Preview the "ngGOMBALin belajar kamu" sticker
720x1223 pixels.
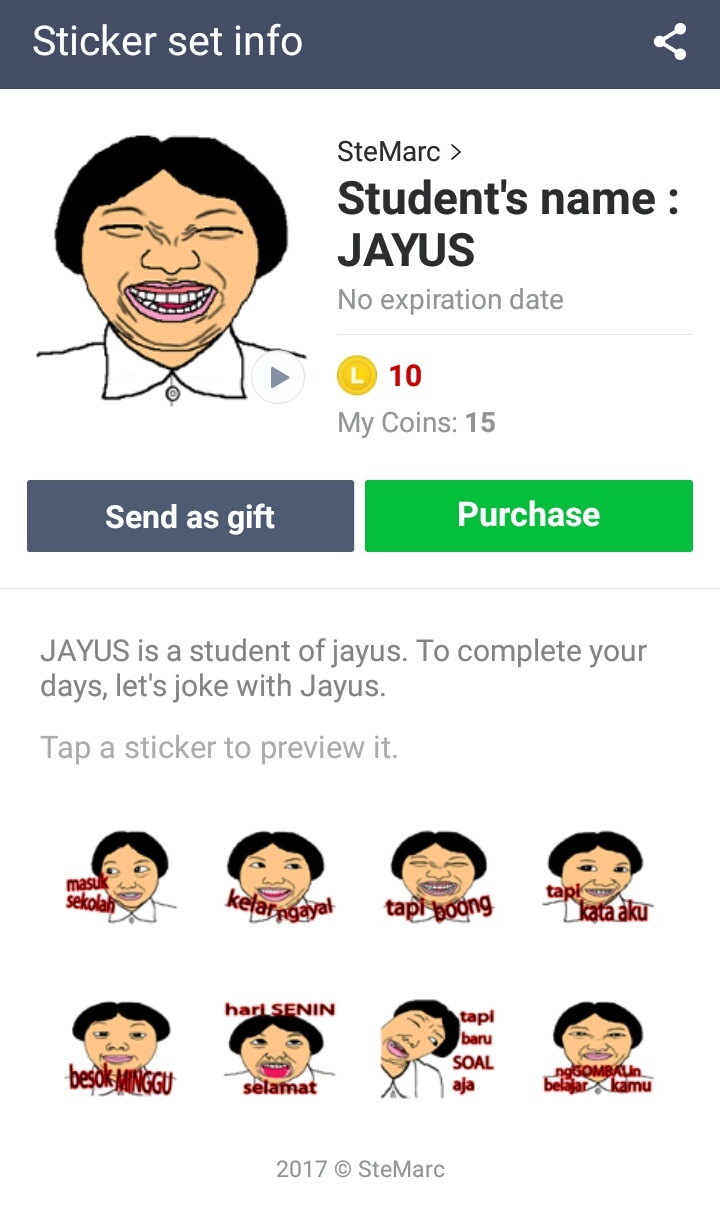(x=597, y=1048)
